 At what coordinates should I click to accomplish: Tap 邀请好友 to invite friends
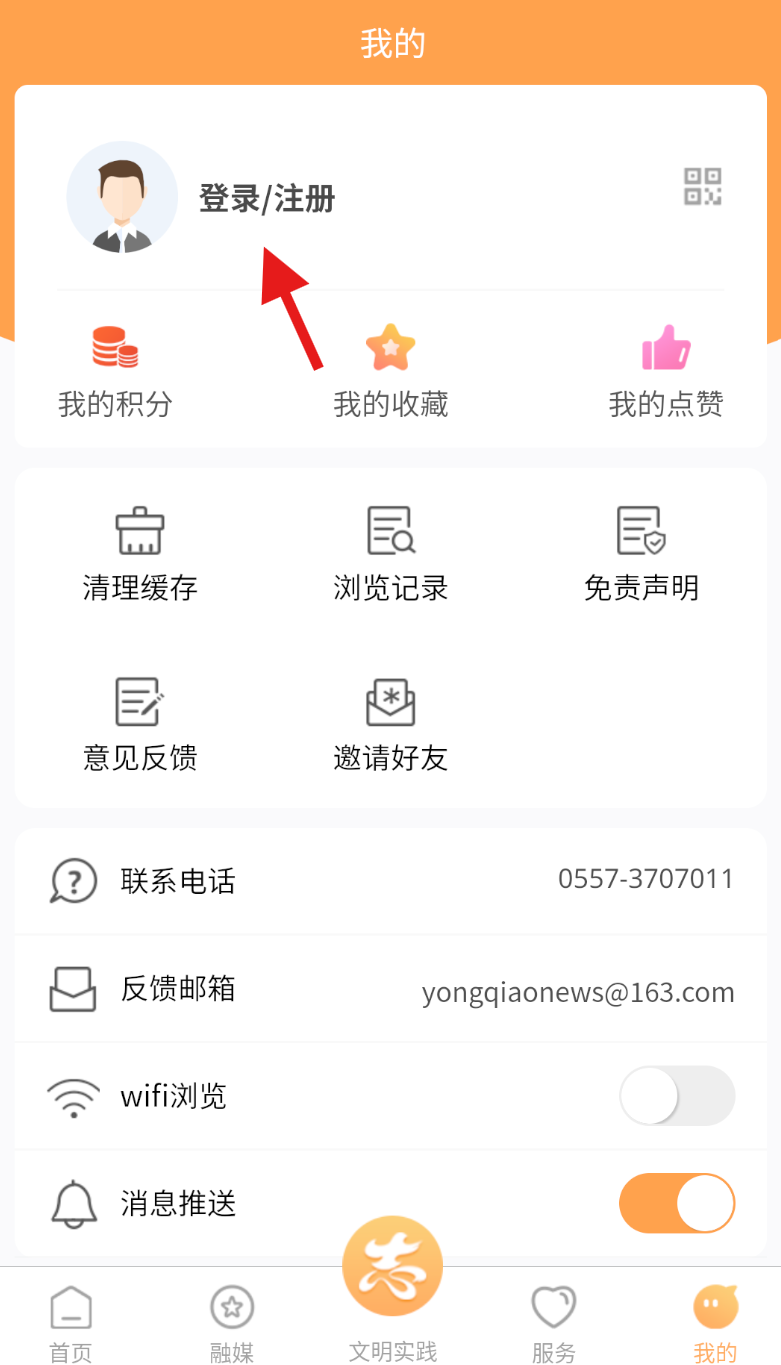point(390,723)
